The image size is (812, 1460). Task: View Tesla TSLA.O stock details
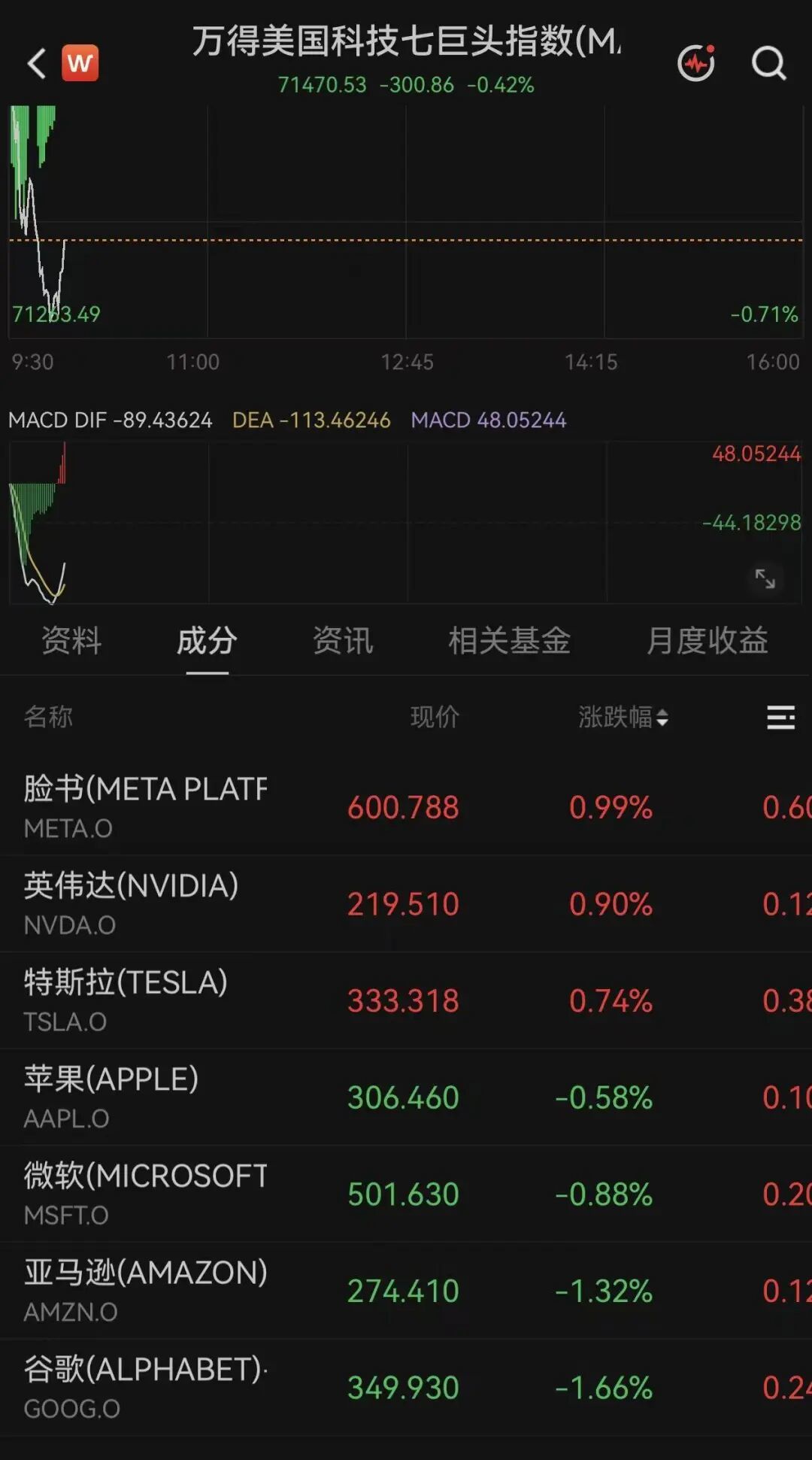tap(406, 1001)
